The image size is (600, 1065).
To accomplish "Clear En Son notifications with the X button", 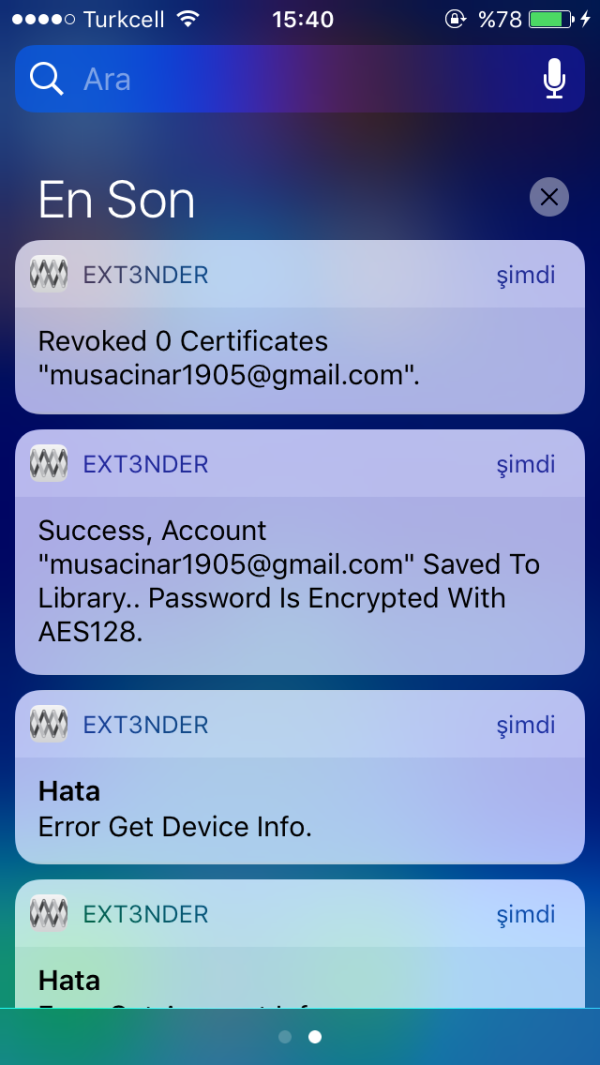I will click(549, 197).
